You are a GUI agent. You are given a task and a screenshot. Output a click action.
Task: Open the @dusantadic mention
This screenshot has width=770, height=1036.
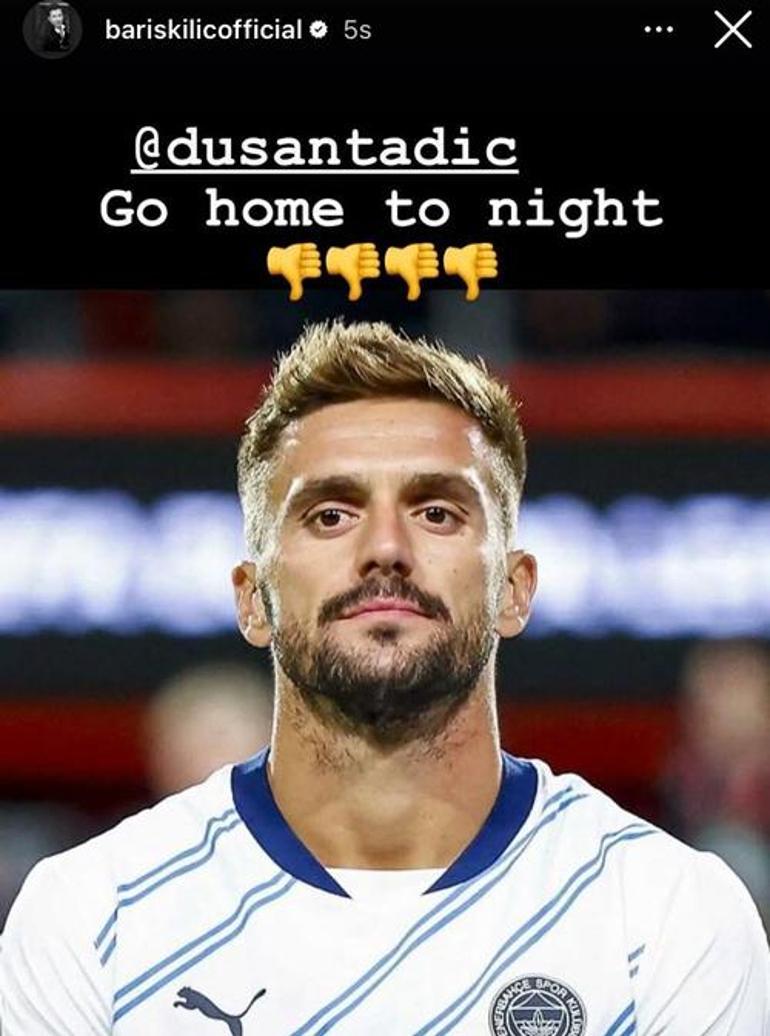tap(325, 149)
